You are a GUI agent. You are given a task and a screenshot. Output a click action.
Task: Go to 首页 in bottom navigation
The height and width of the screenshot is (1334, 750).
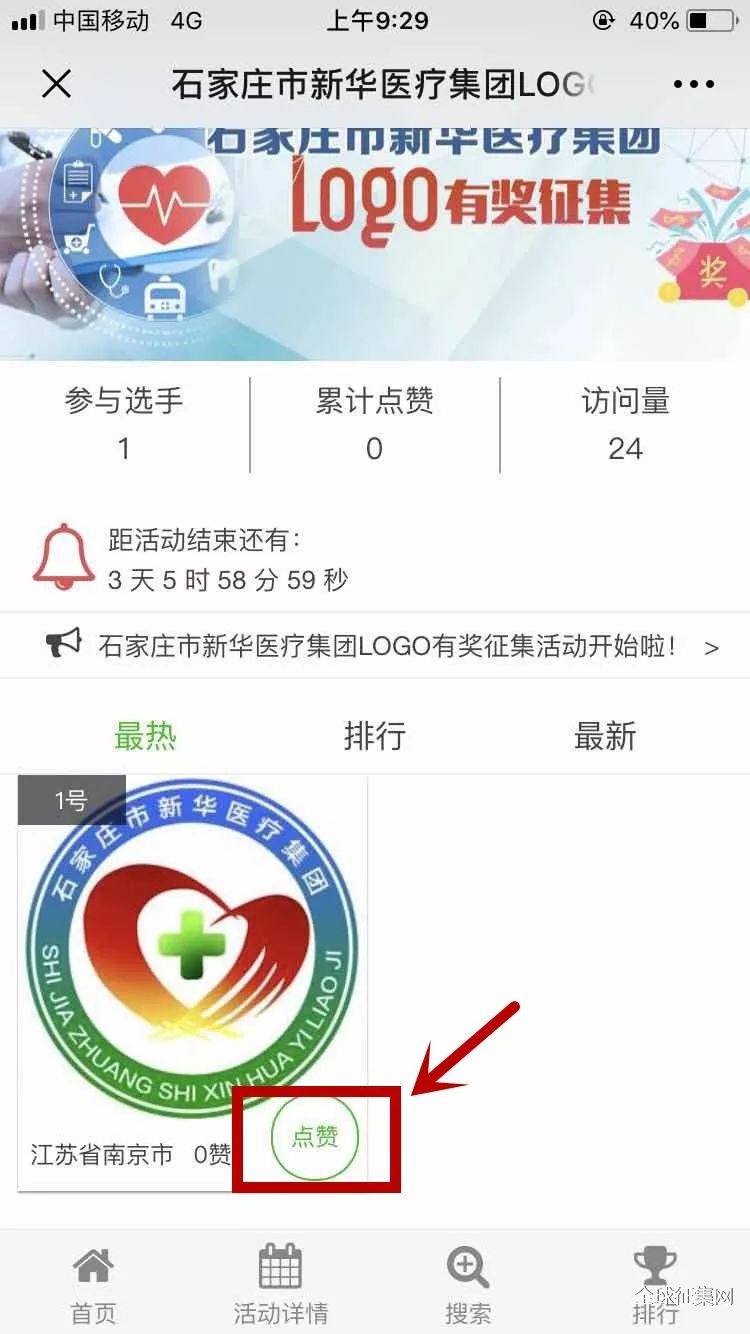click(93, 1285)
